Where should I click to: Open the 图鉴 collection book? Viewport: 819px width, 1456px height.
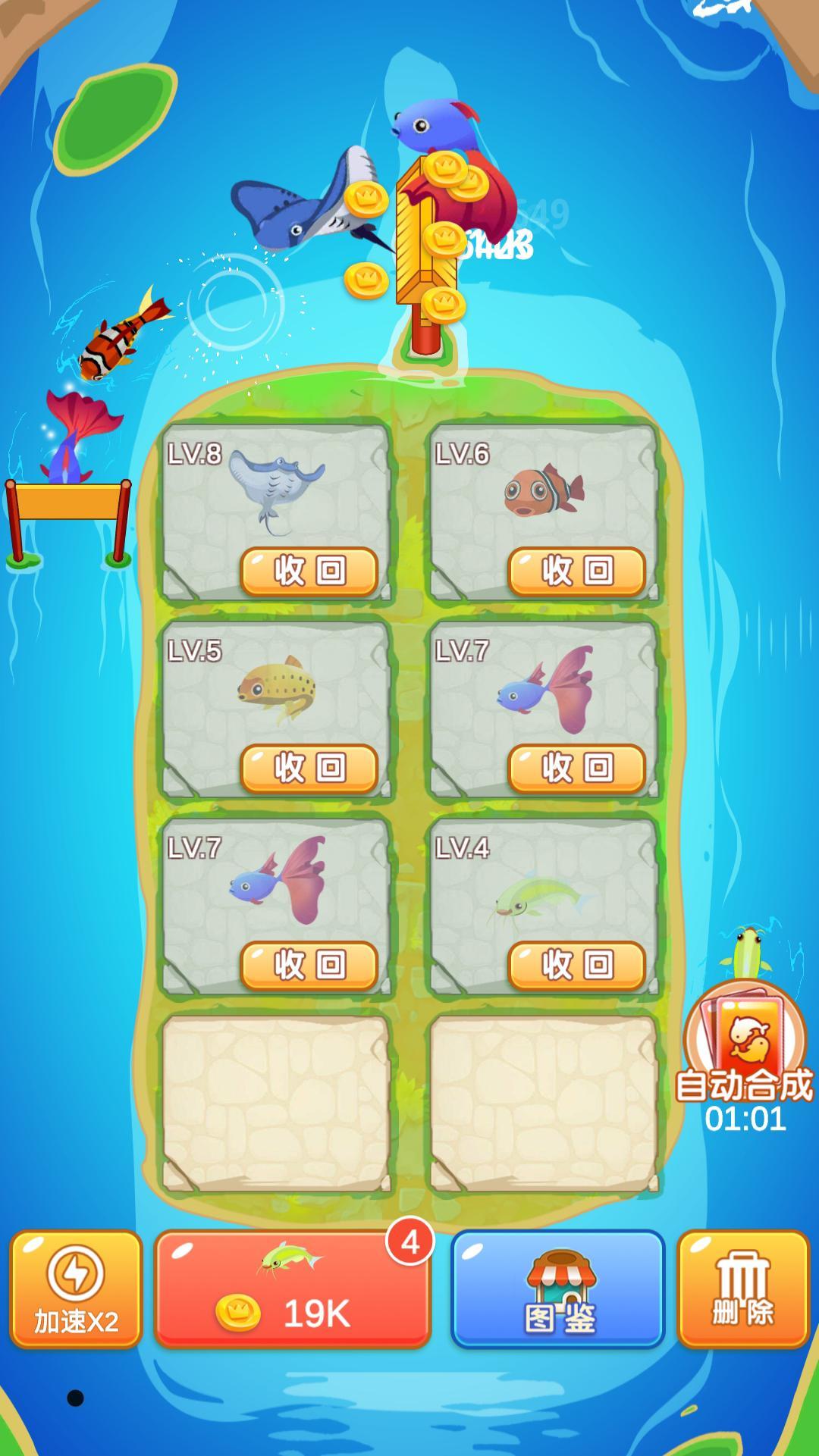pyautogui.click(x=558, y=1289)
